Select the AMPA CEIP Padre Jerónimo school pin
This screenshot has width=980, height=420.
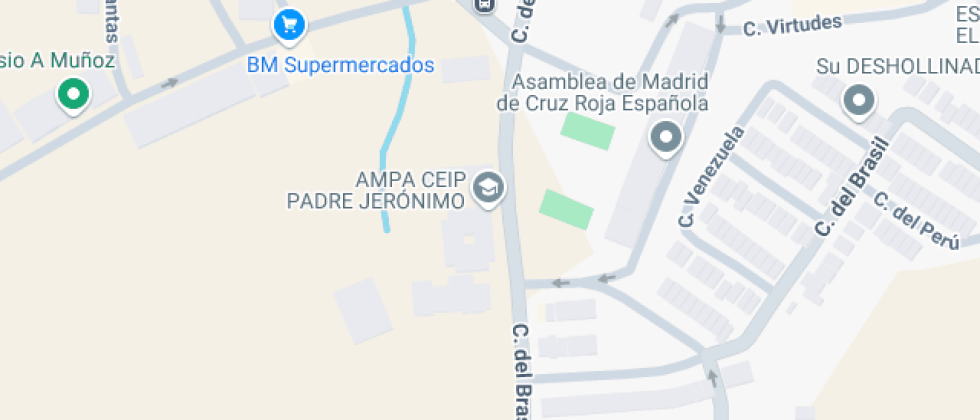click(x=488, y=187)
